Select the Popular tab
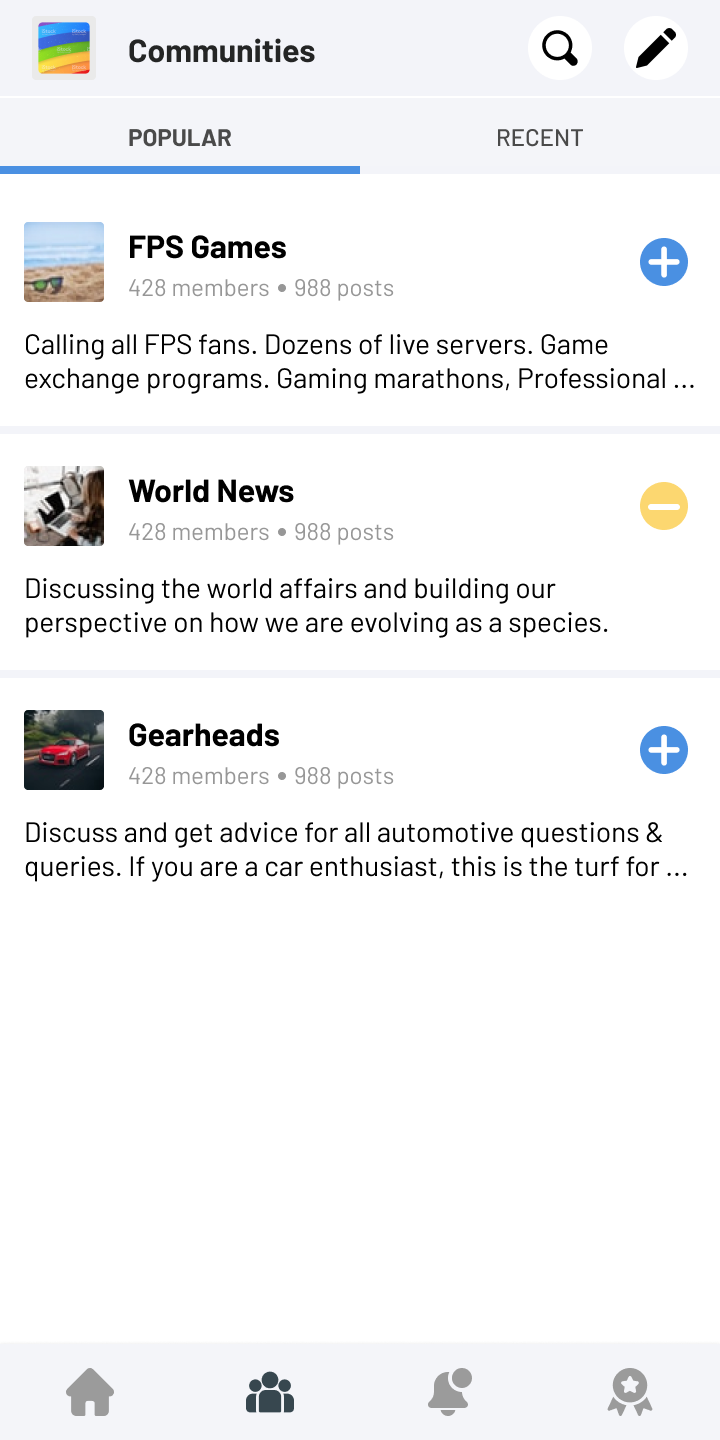Screen dimensions: 720x1440 (180, 138)
